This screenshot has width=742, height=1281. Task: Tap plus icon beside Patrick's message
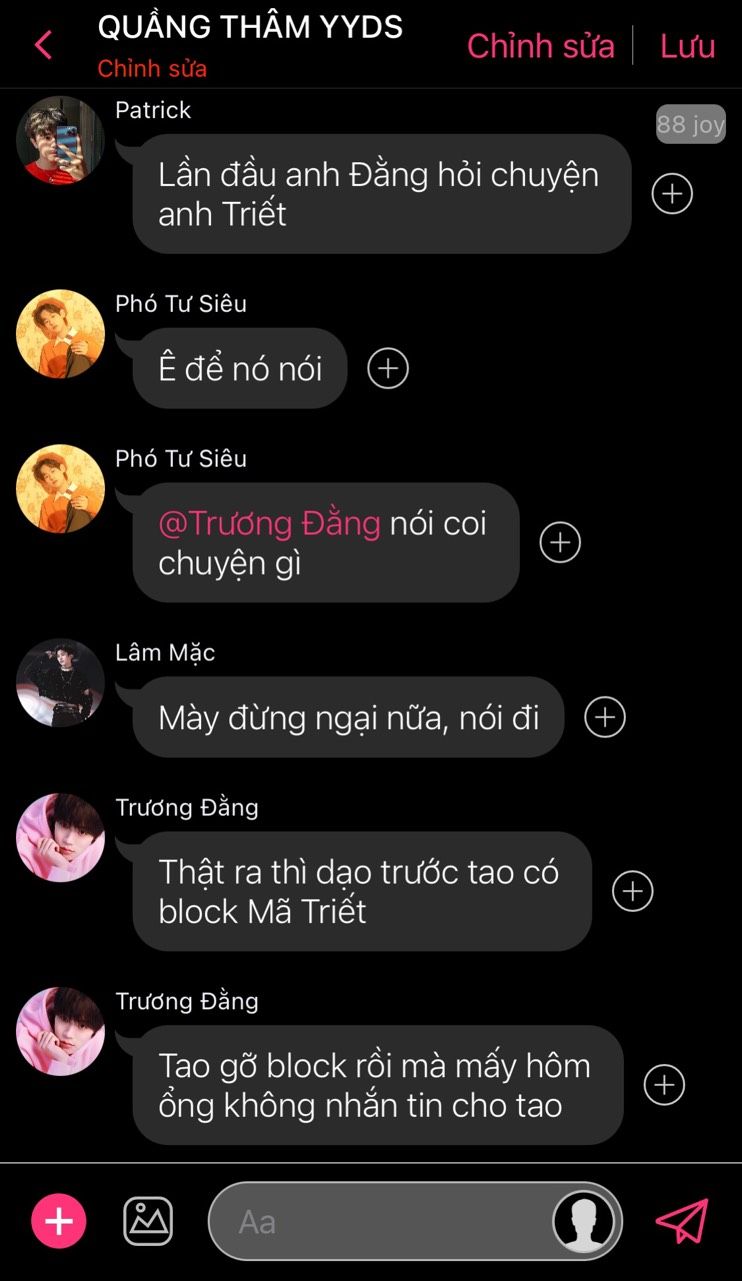click(x=672, y=194)
